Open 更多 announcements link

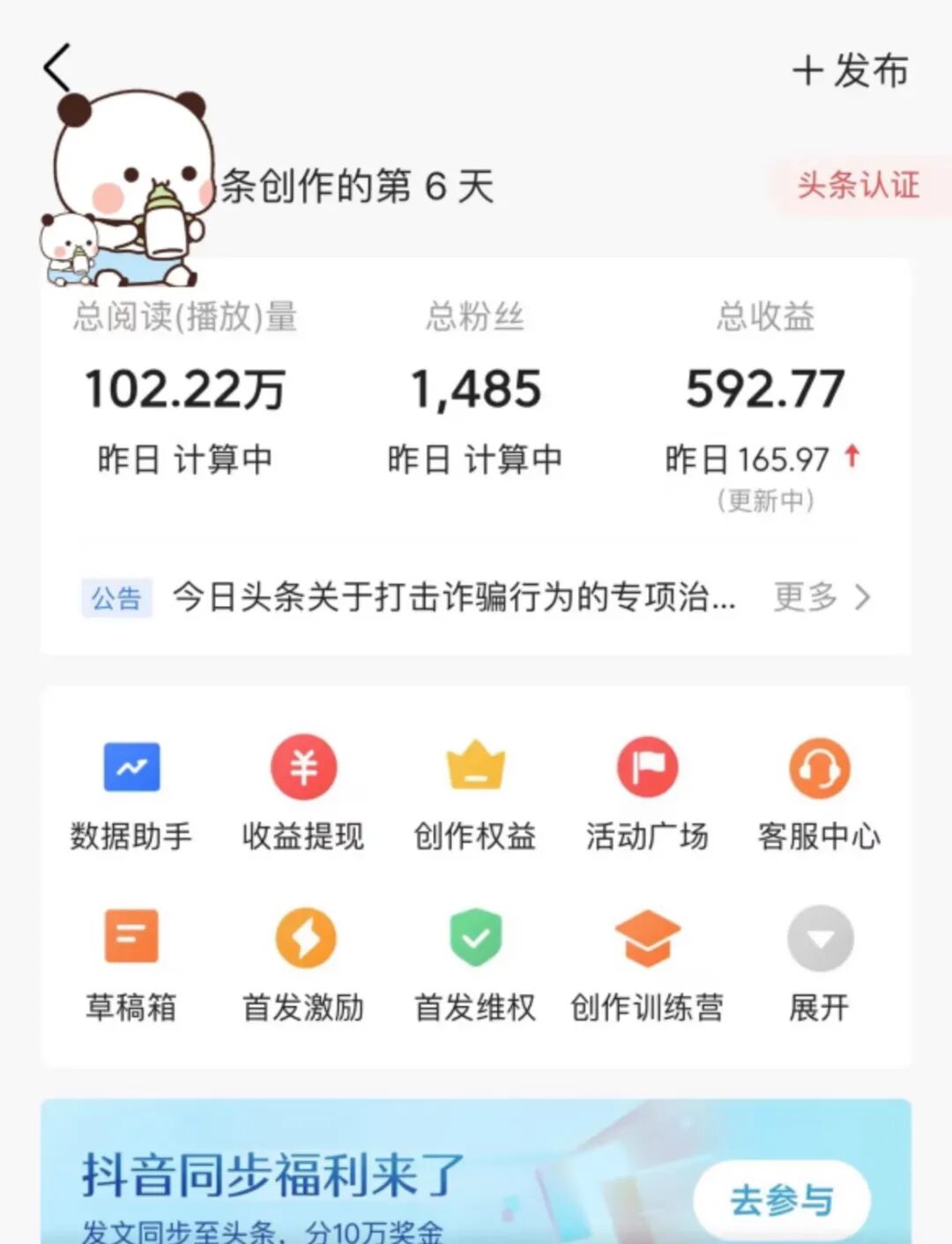click(822, 597)
